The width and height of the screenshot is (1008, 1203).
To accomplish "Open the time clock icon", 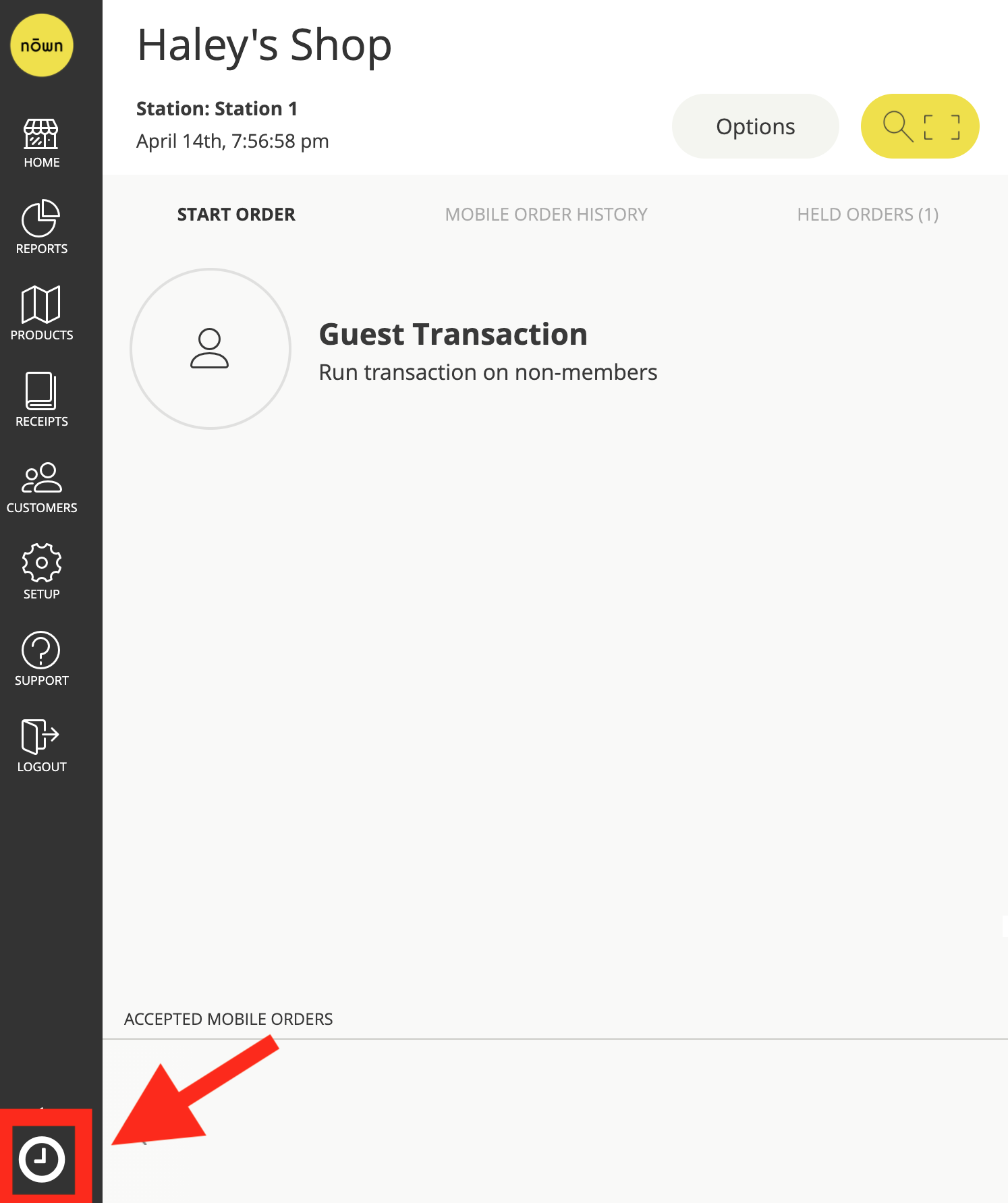I will (x=42, y=1160).
